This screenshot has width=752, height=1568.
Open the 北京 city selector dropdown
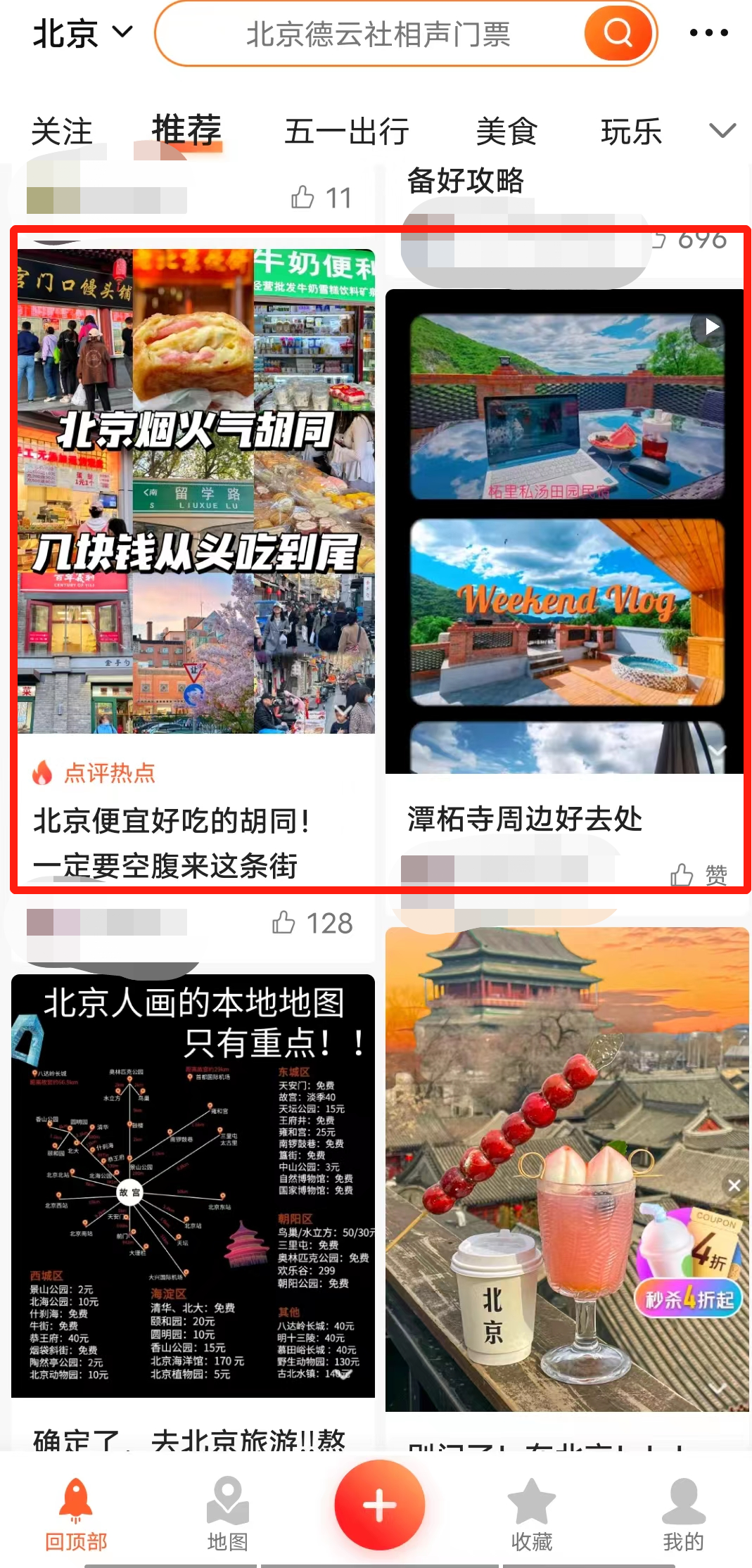coord(82,33)
